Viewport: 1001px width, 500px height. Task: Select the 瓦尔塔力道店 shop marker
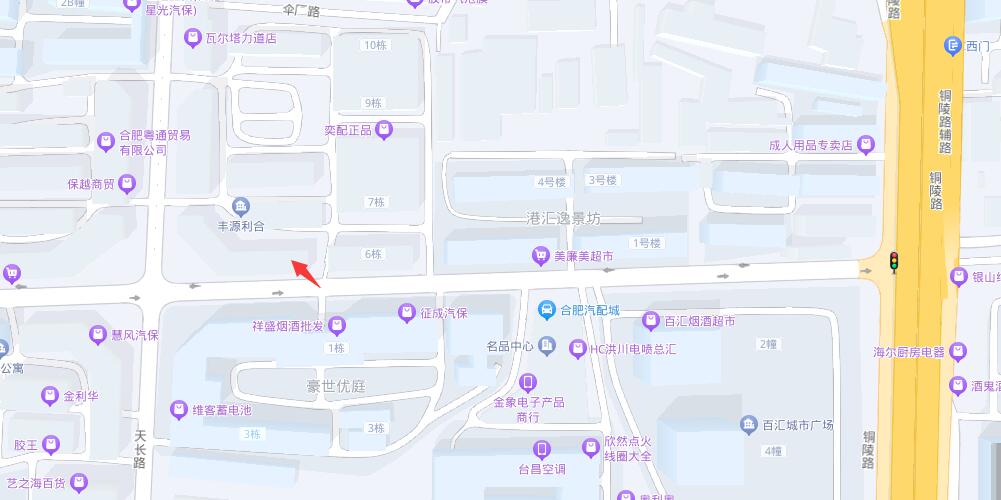(x=193, y=39)
